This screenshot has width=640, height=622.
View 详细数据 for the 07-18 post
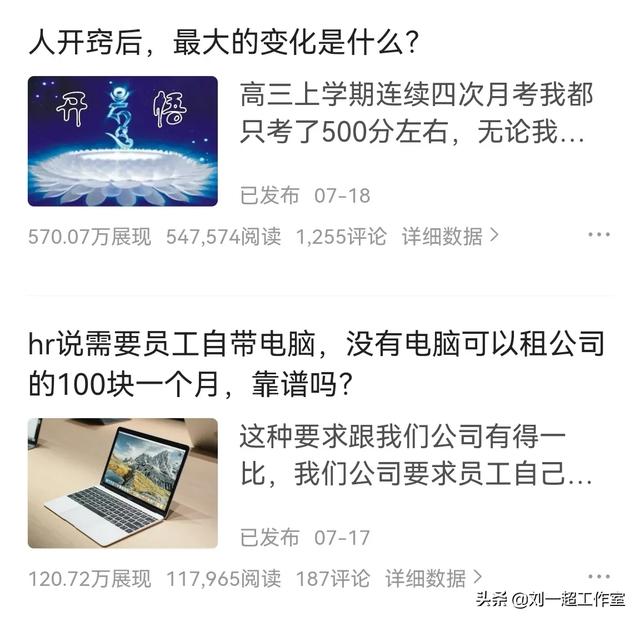pos(449,237)
